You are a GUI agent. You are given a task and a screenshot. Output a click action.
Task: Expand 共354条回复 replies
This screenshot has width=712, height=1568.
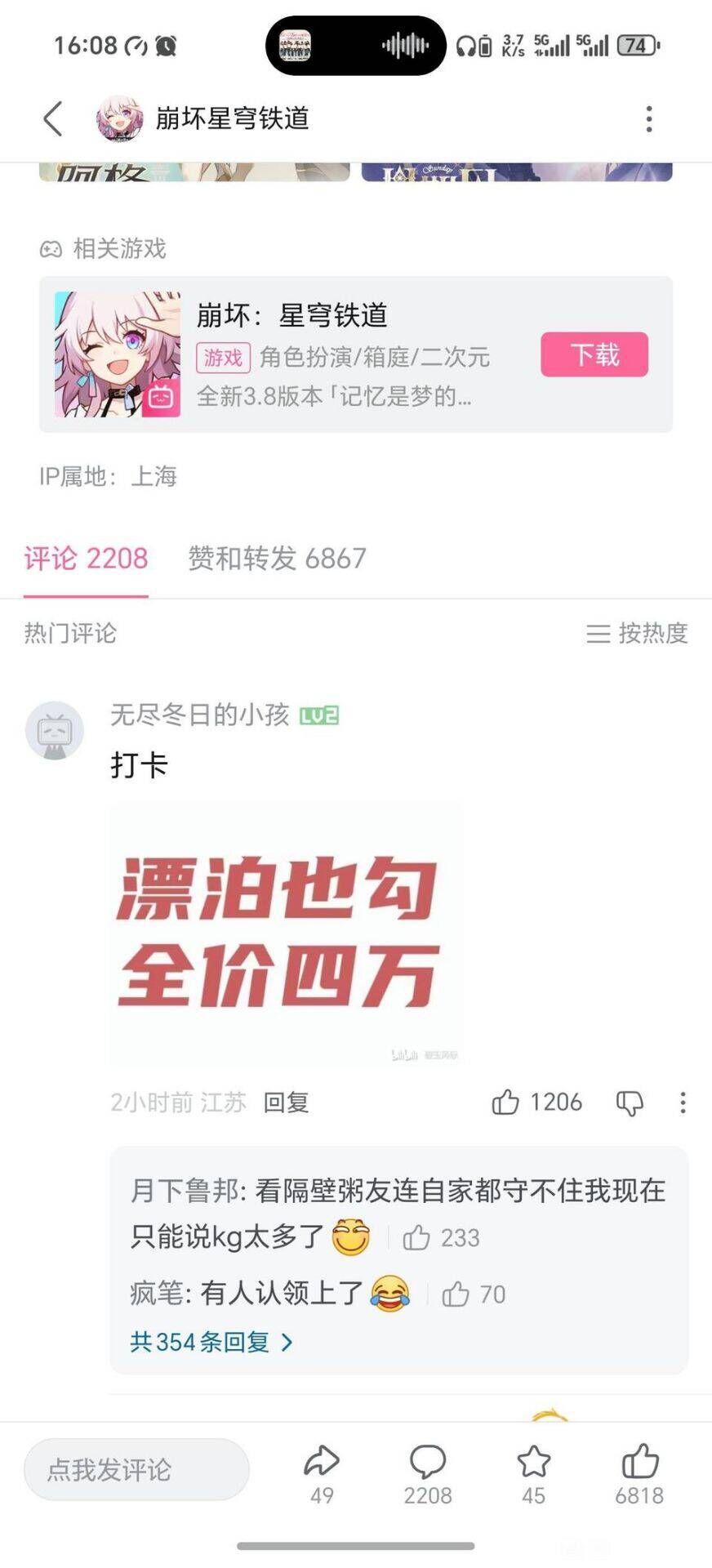pos(211,1342)
